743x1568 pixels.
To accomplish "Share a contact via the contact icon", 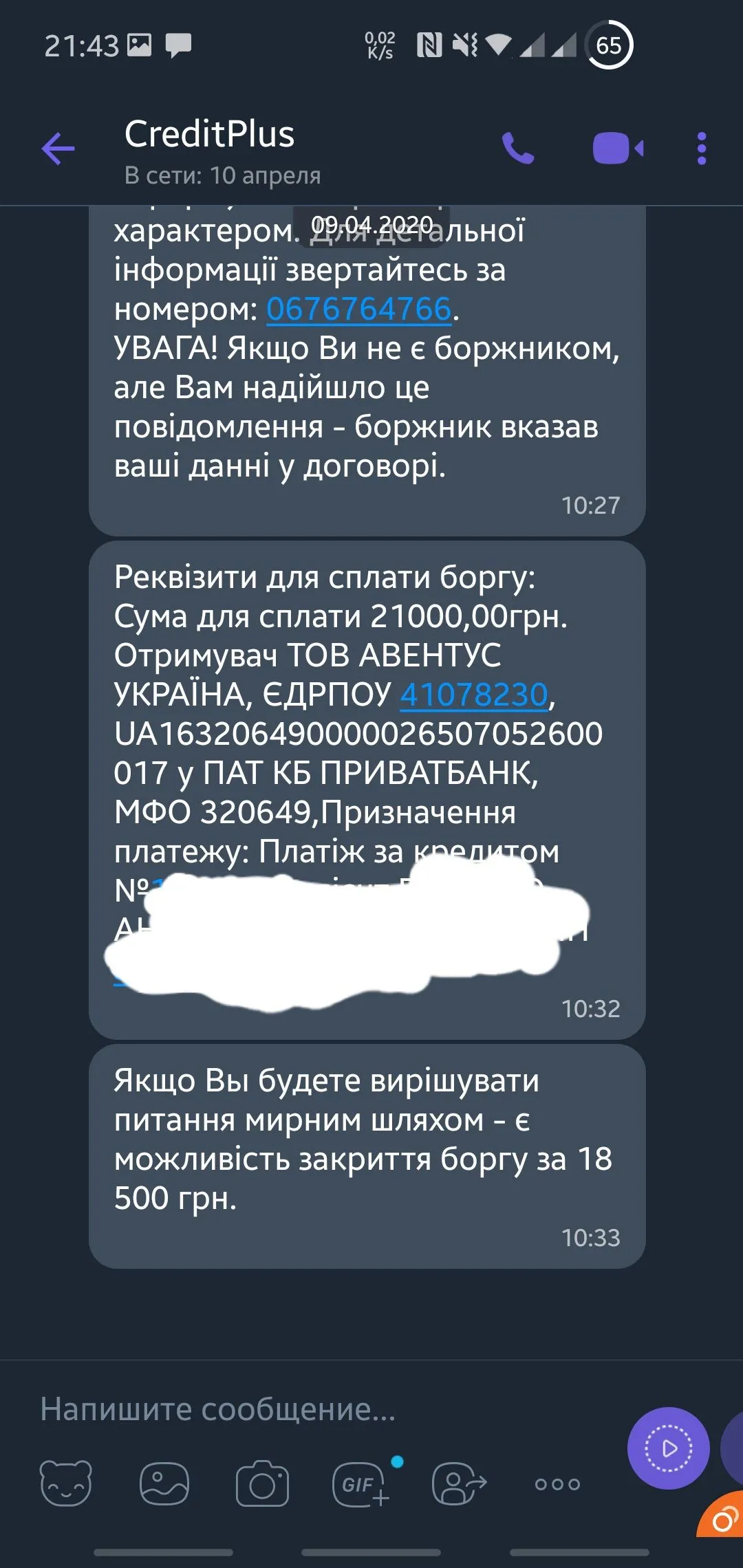I will click(458, 1484).
